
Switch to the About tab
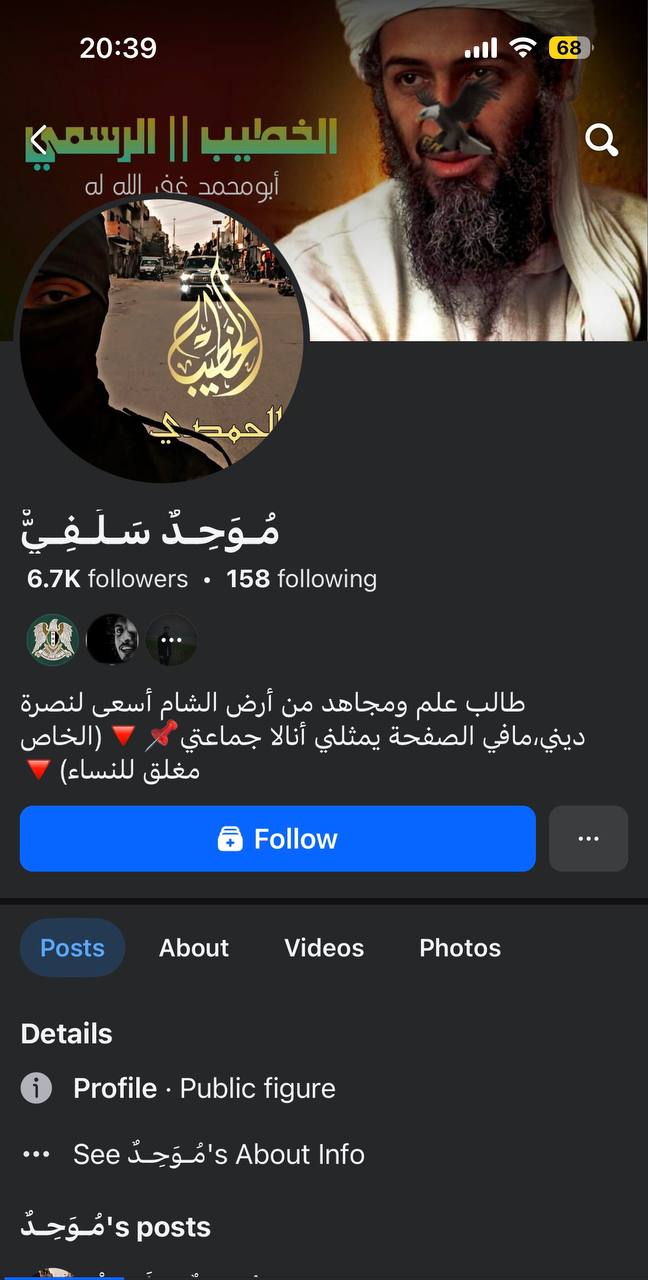(x=194, y=948)
